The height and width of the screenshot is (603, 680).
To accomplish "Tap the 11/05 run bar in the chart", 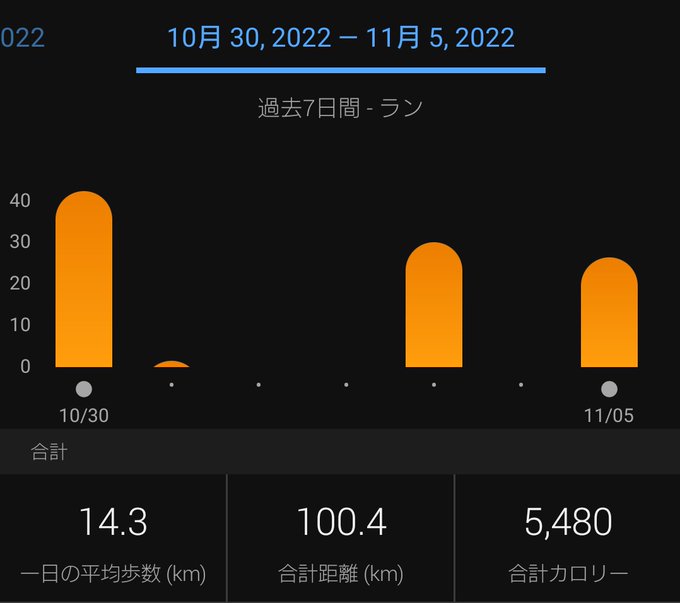I will pyautogui.click(x=609, y=312).
